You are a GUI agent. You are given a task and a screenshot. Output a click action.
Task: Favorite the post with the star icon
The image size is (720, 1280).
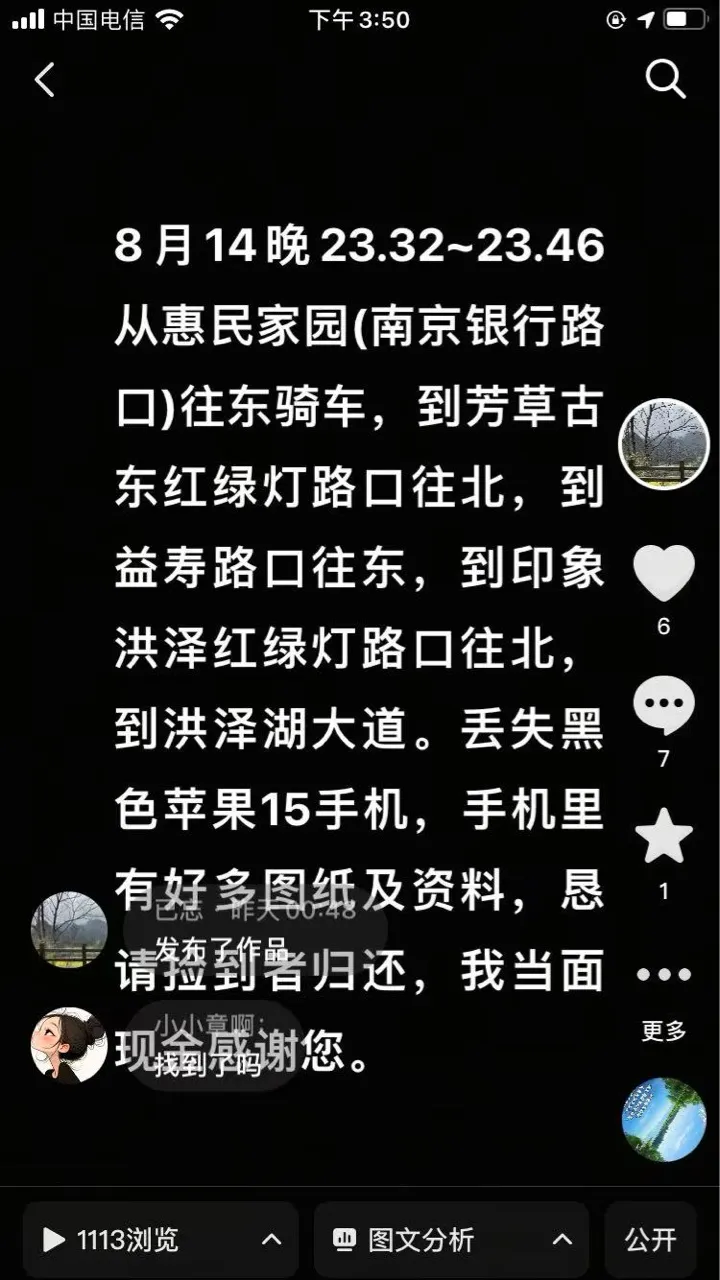664,837
